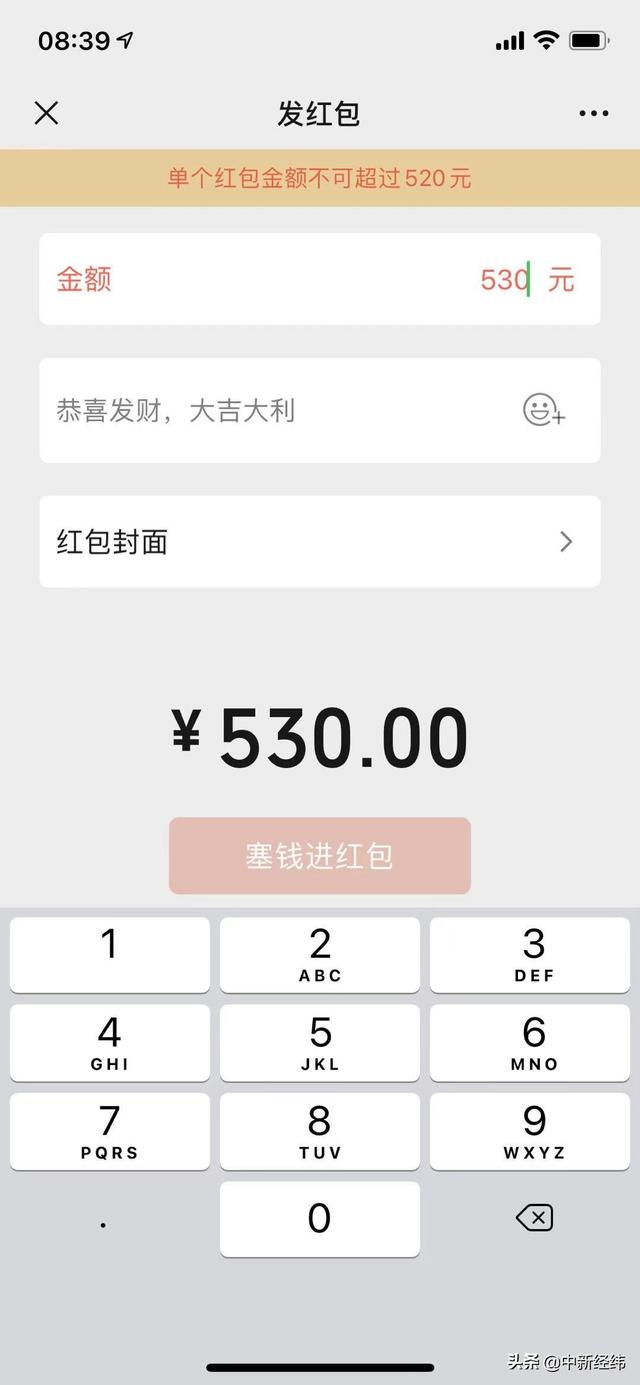The image size is (640, 1385).
Task: Enter digit 9 on the keypad
Action: tap(534, 1130)
